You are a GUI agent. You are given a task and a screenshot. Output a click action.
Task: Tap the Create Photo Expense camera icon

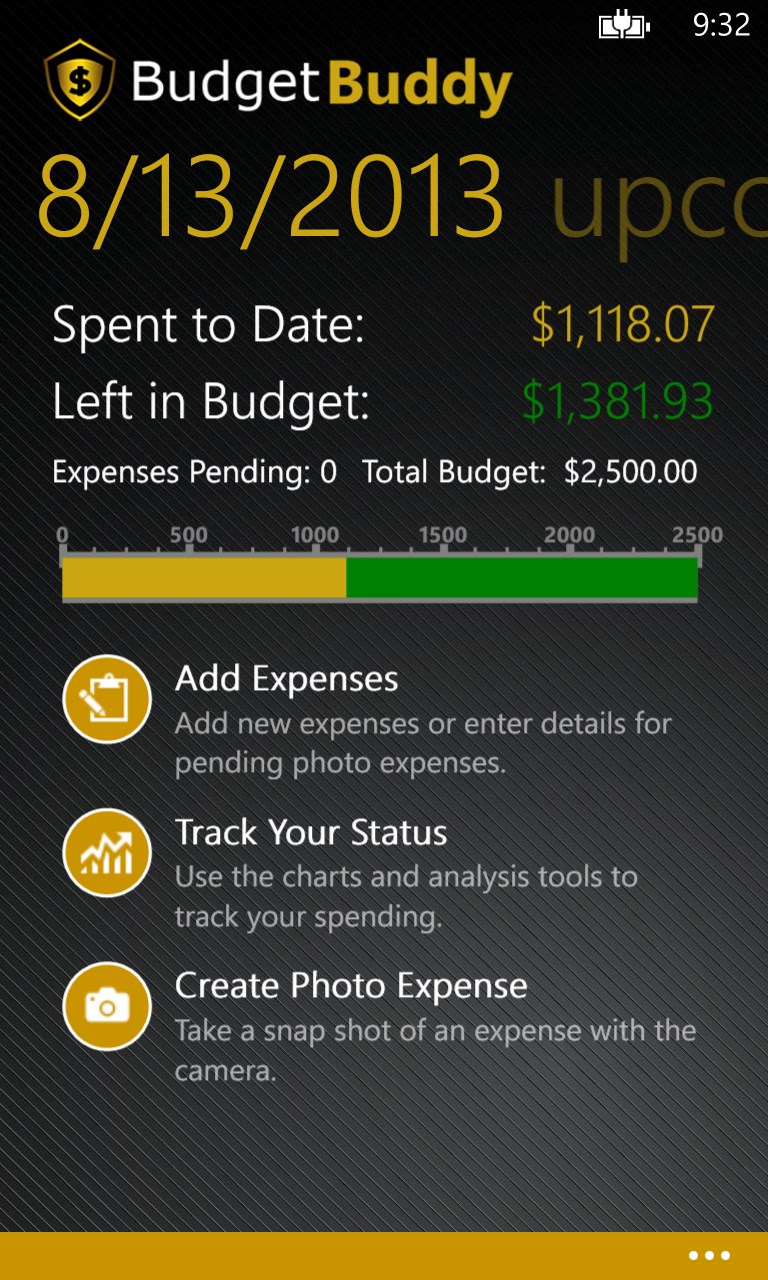pos(106,1006)
